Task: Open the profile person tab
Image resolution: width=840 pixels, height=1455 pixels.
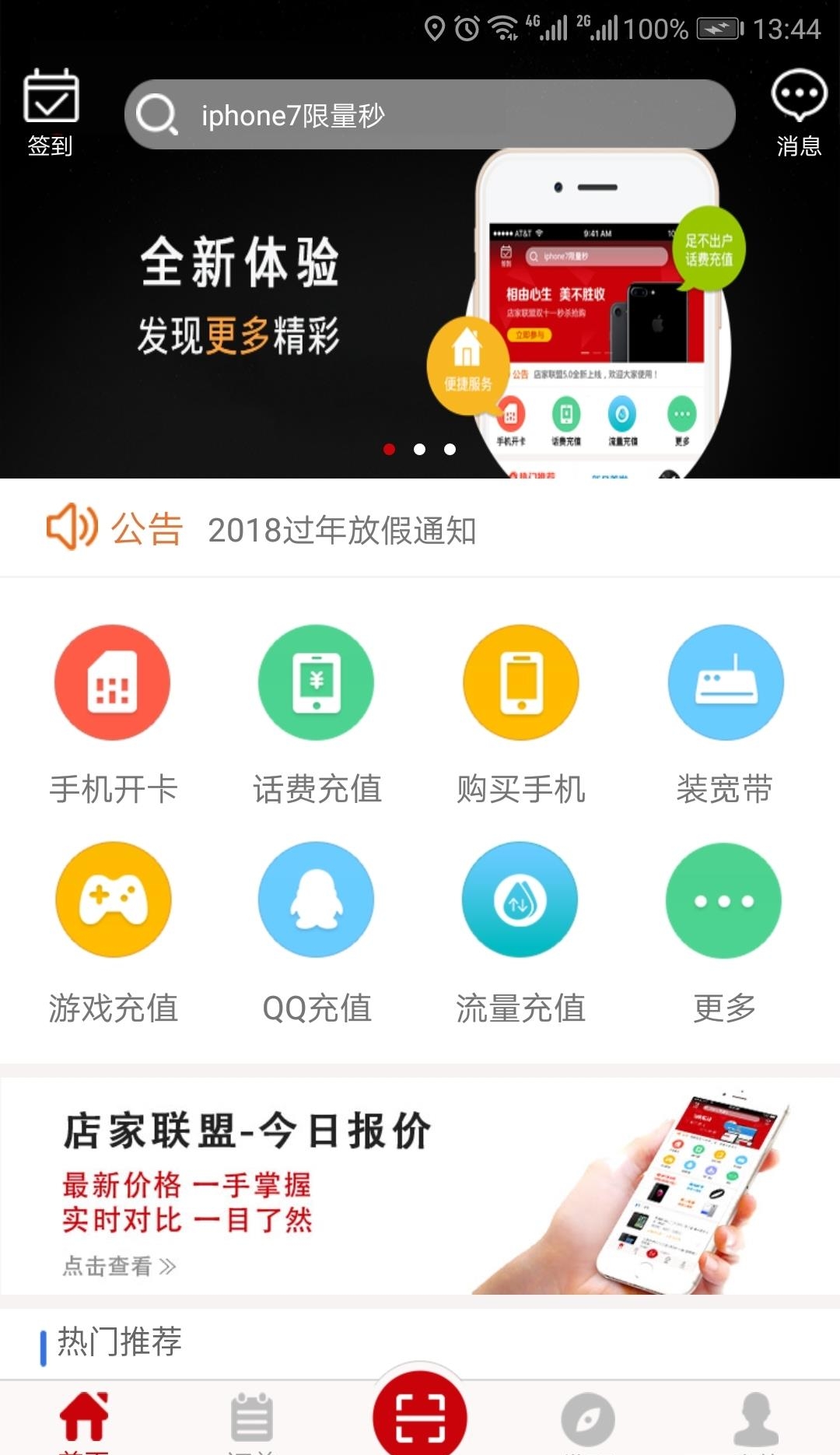Action: [x=756, y=1419]
